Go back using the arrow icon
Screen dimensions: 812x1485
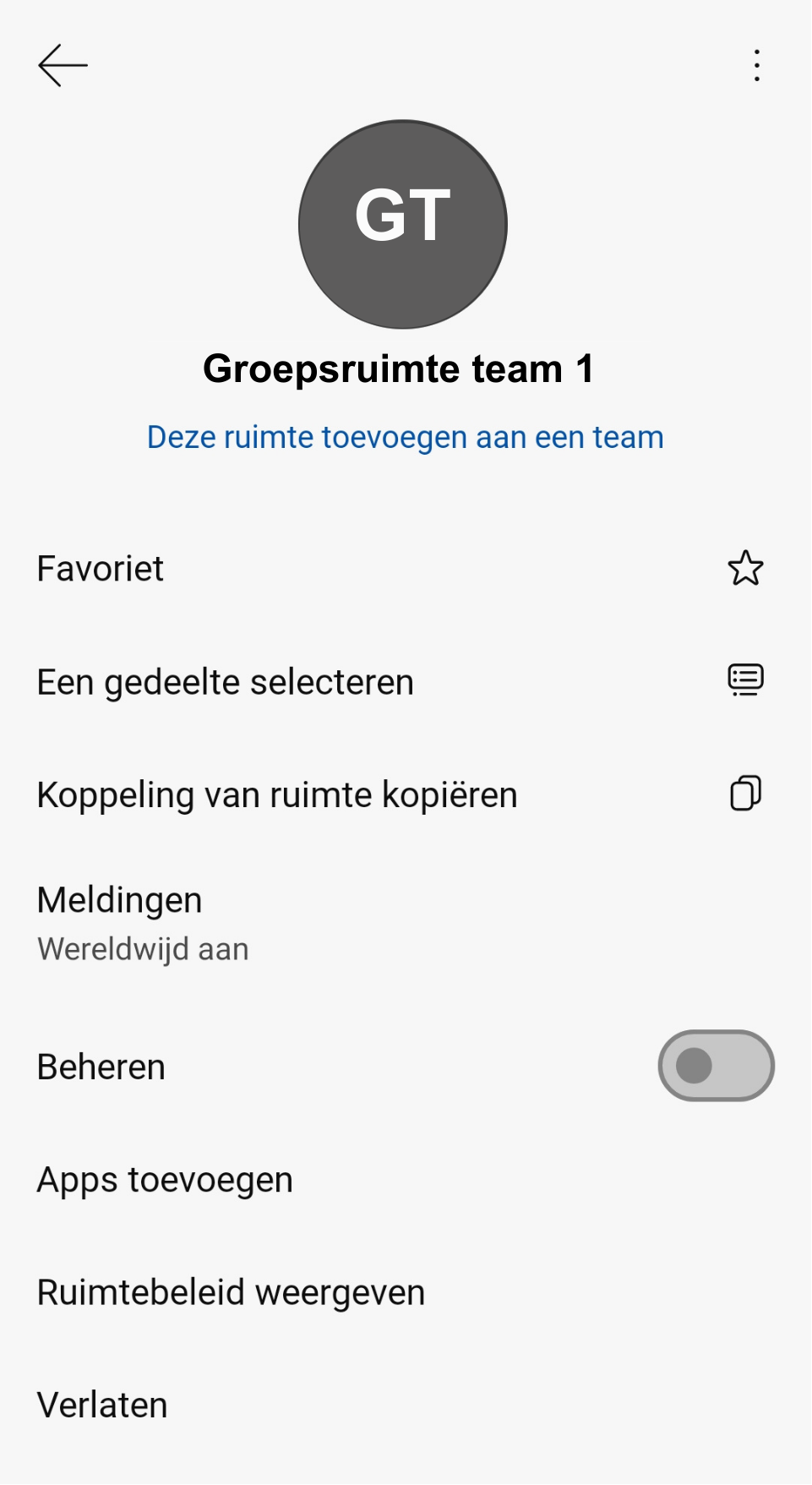pyautogui.click(x=63, y=65)
